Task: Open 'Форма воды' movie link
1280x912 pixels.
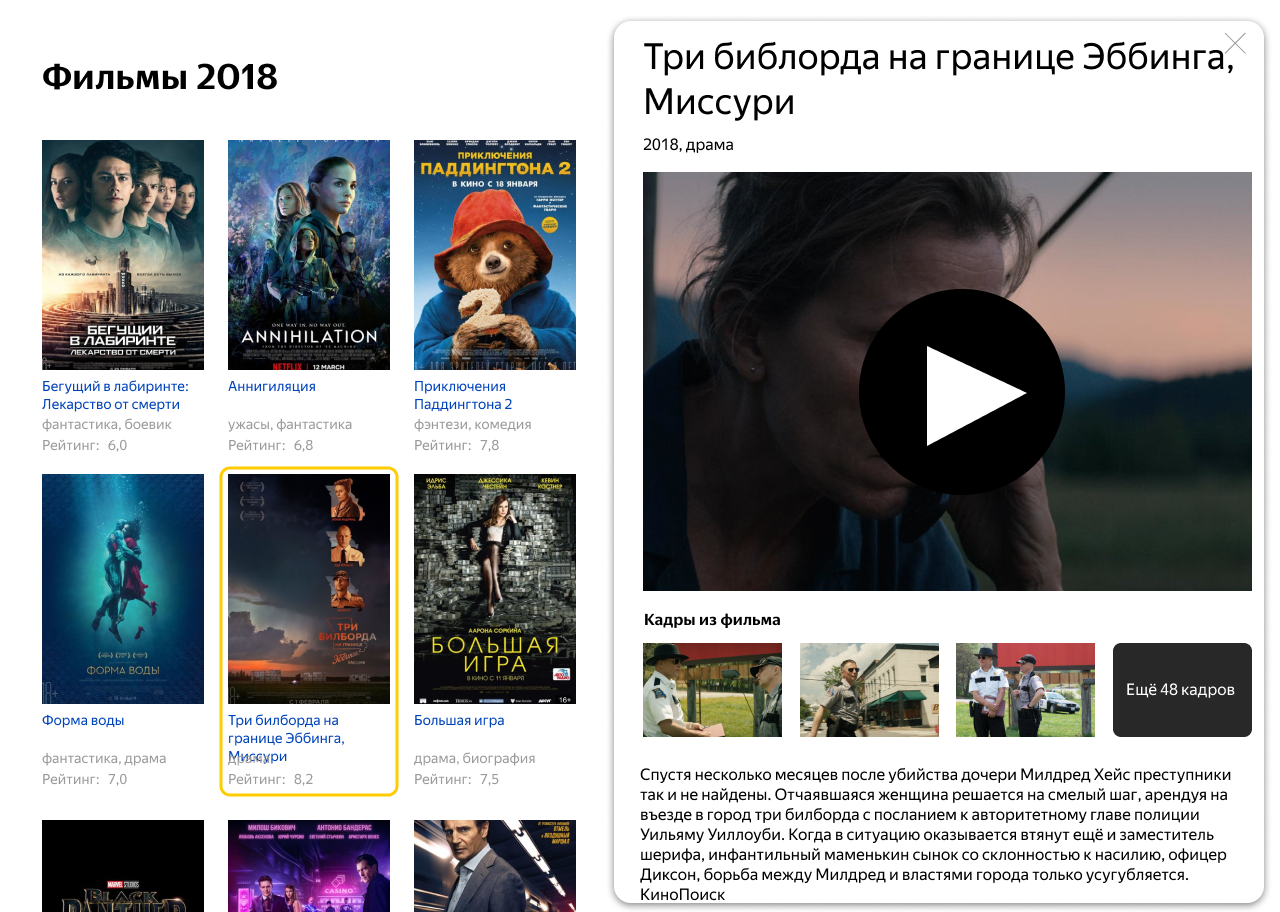Action: 83,720
